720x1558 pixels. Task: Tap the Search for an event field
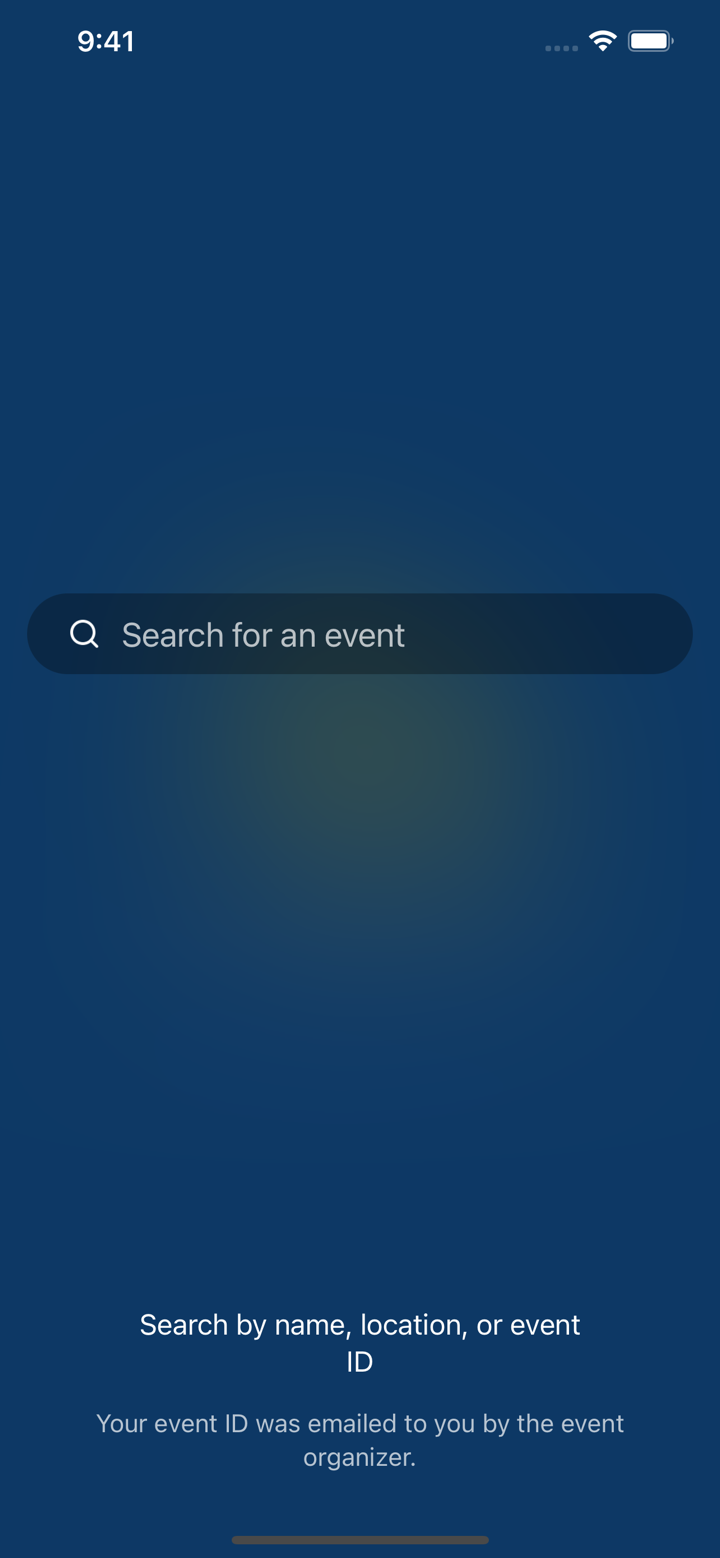pyautogui.click(x=360, y=634)
